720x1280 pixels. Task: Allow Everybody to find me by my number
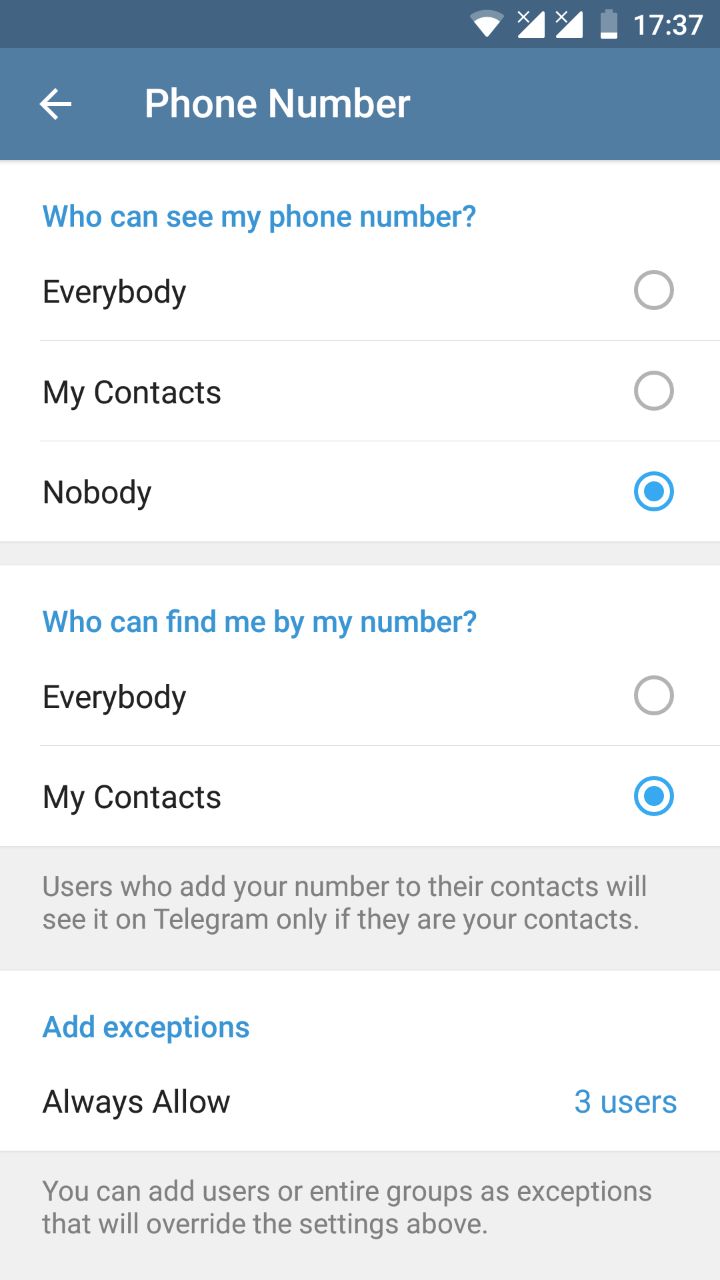point(653,696)
